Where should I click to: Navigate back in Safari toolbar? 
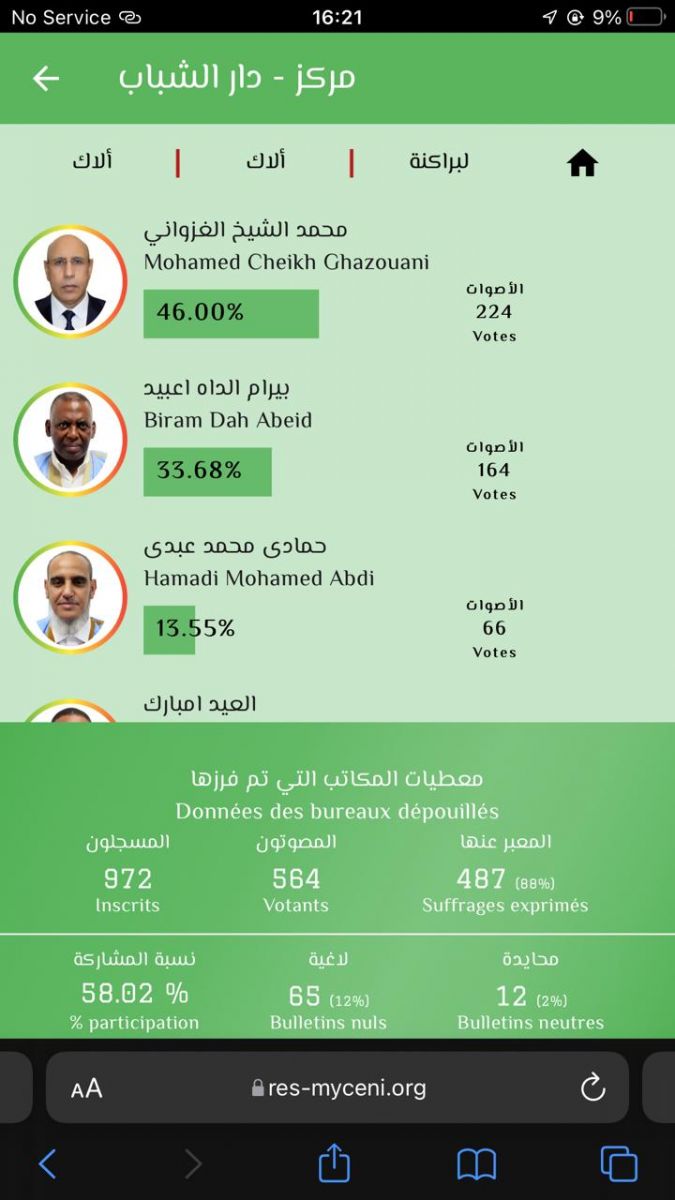pyautogui.click(x=47, y=1163)
